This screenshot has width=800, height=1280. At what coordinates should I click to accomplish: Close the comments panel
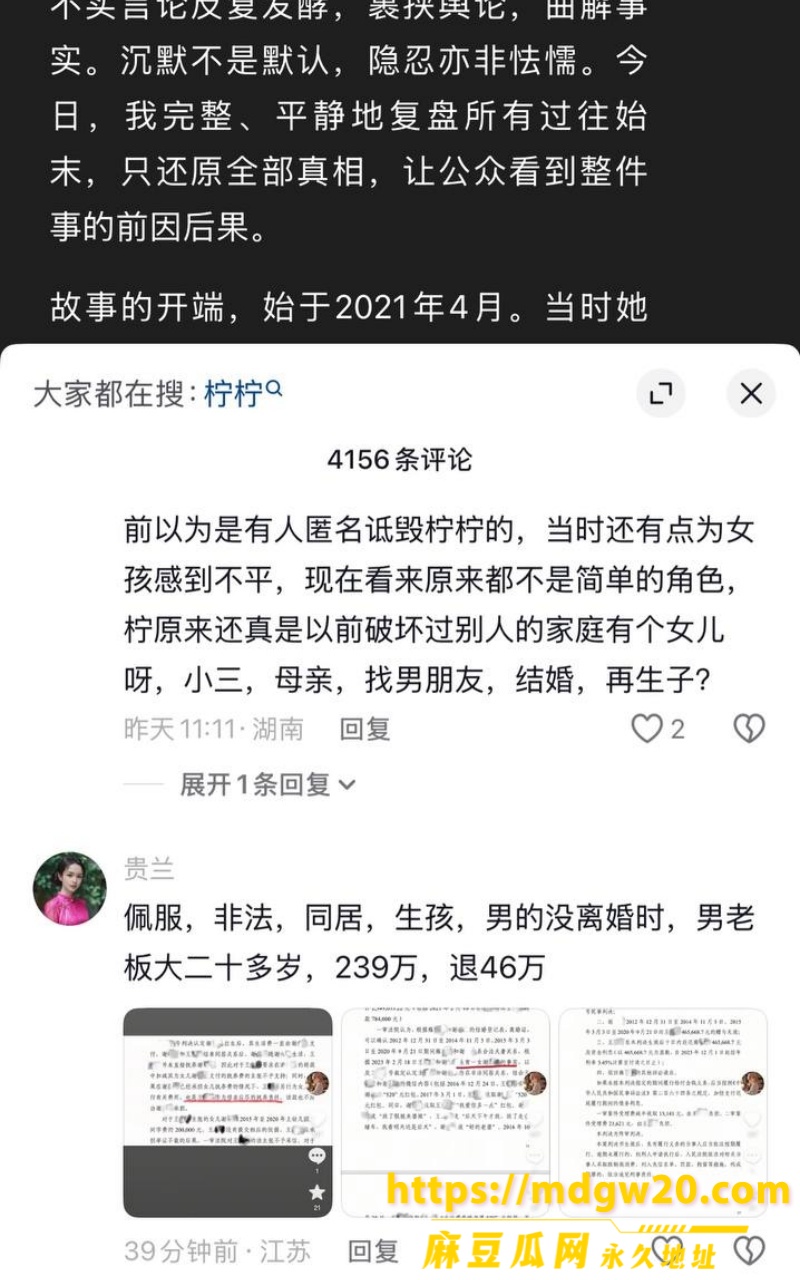click(751, 393)
